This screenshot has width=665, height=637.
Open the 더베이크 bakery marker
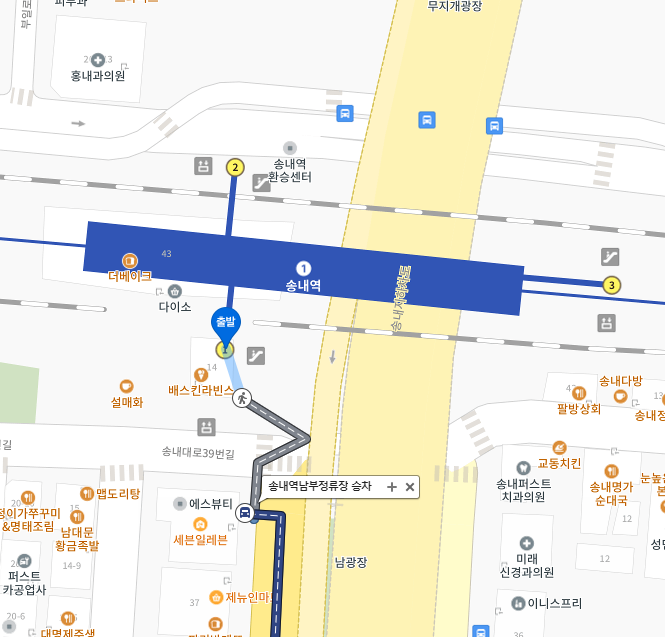tap(129, 260)
